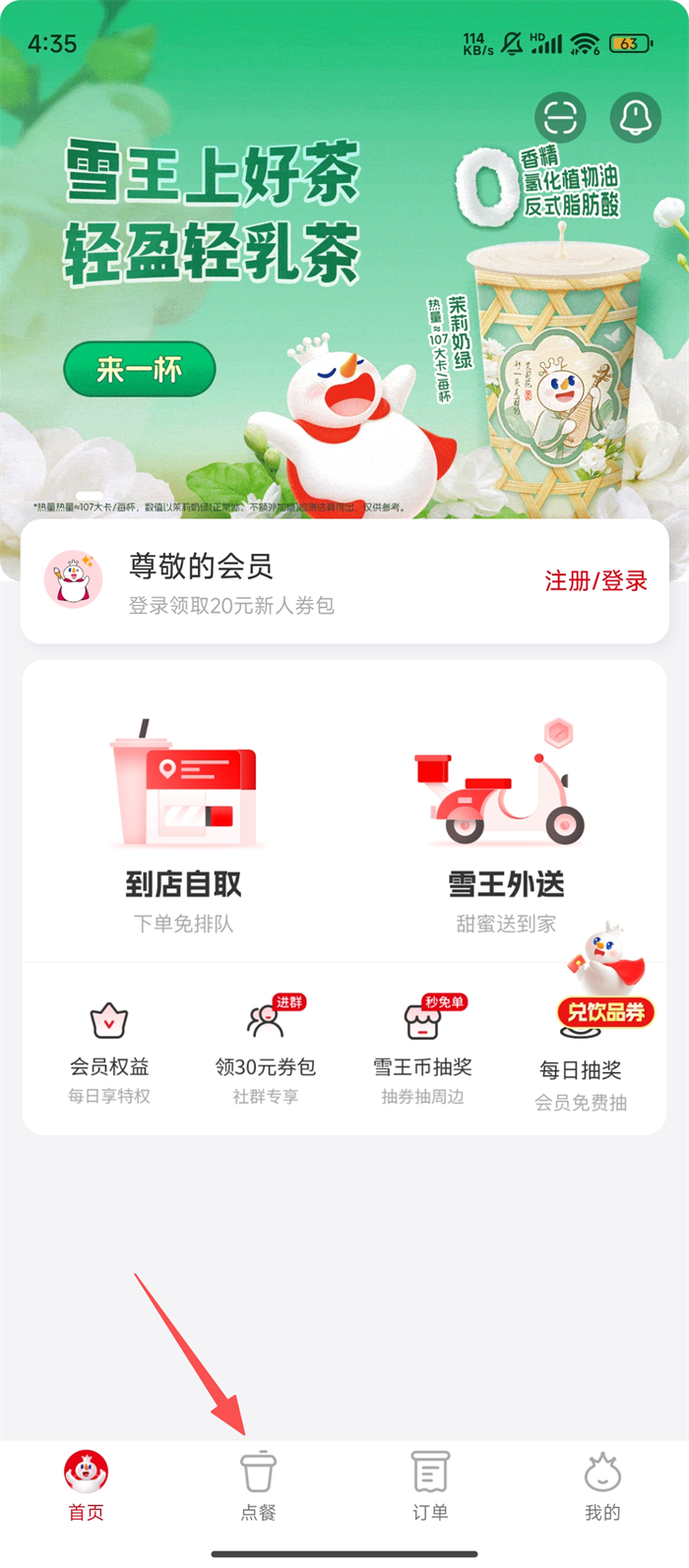
Task: Tap the 来一杯 banner button
Action: coord(139,370)
